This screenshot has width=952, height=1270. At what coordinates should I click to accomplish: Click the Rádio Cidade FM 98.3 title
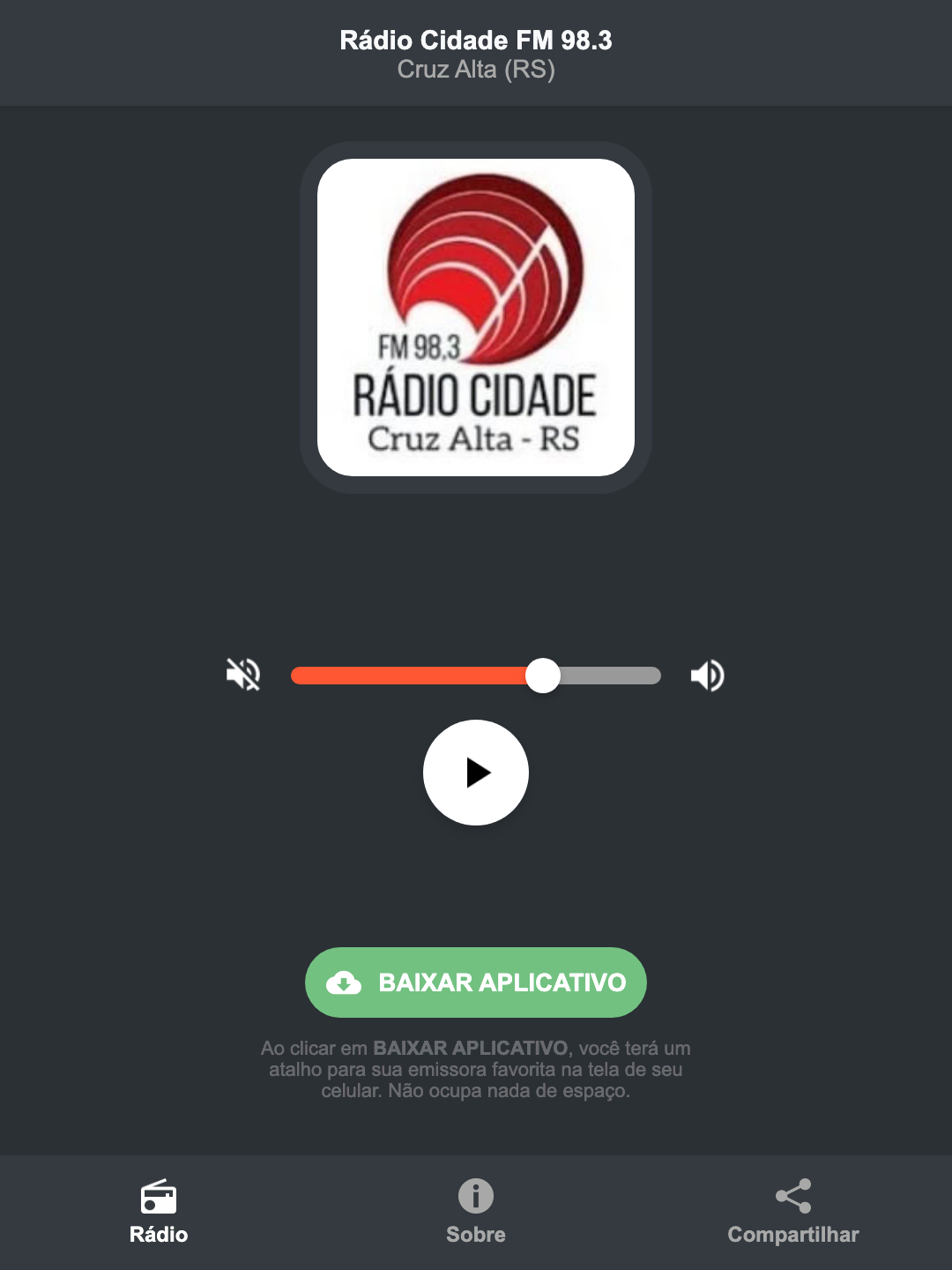pyautogui.click(x=475, y=41)
